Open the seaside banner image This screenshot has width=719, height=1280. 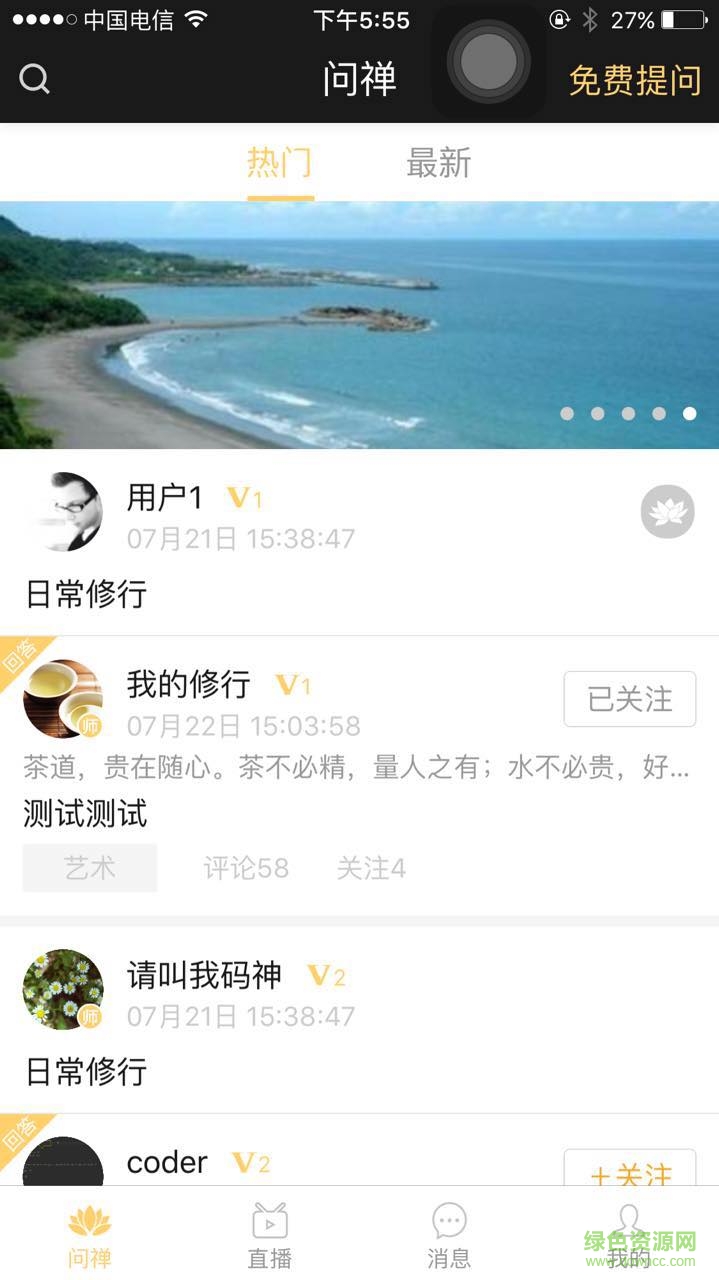point(359,325)
